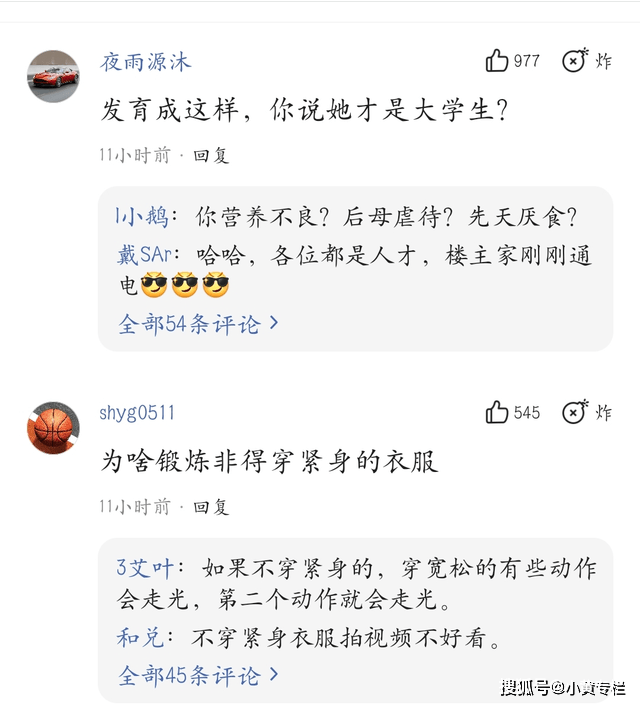Open the username 夜雨源沐

(145, 62)
